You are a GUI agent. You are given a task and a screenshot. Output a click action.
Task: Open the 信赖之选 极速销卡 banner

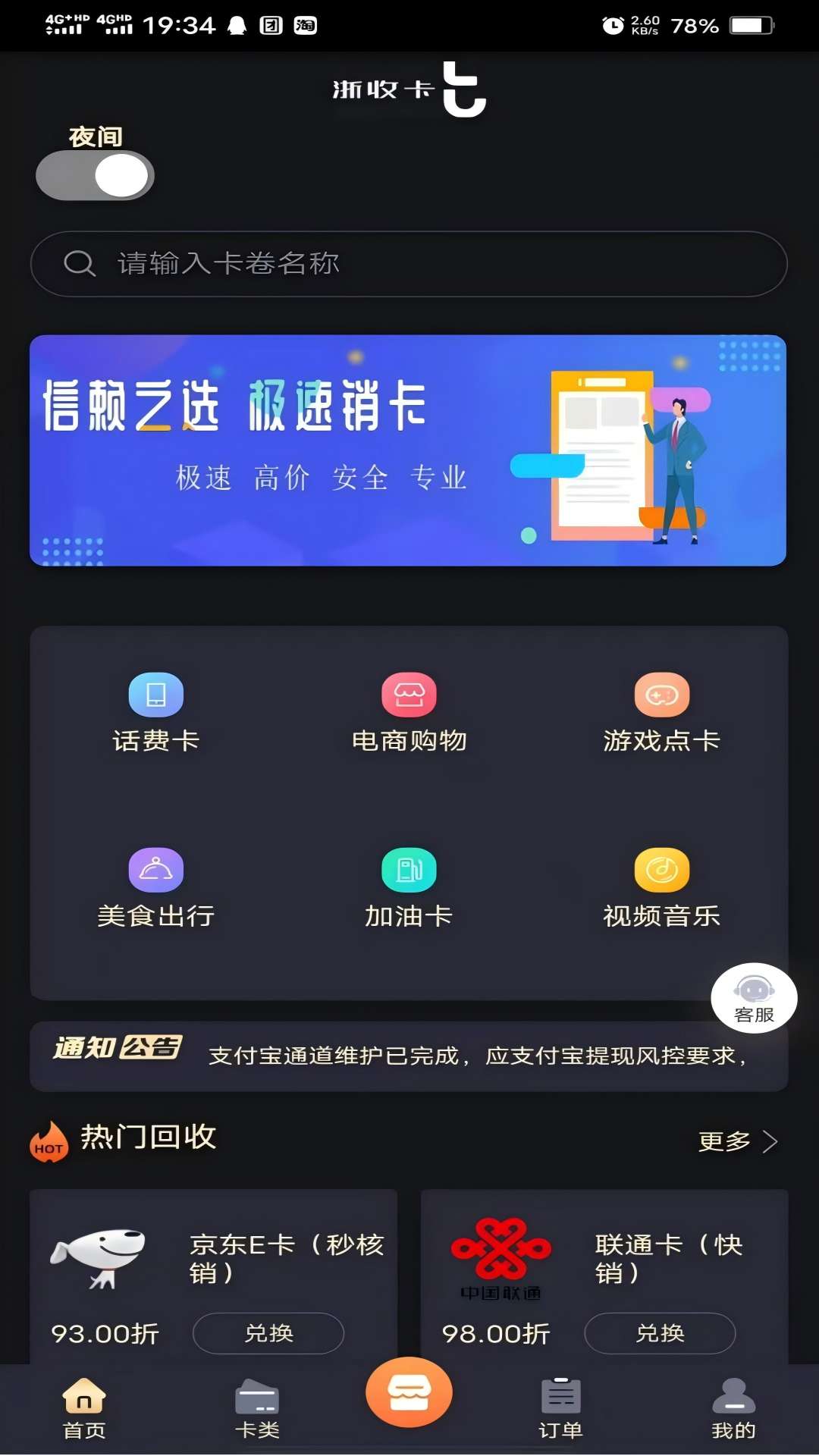pos(408,450)
